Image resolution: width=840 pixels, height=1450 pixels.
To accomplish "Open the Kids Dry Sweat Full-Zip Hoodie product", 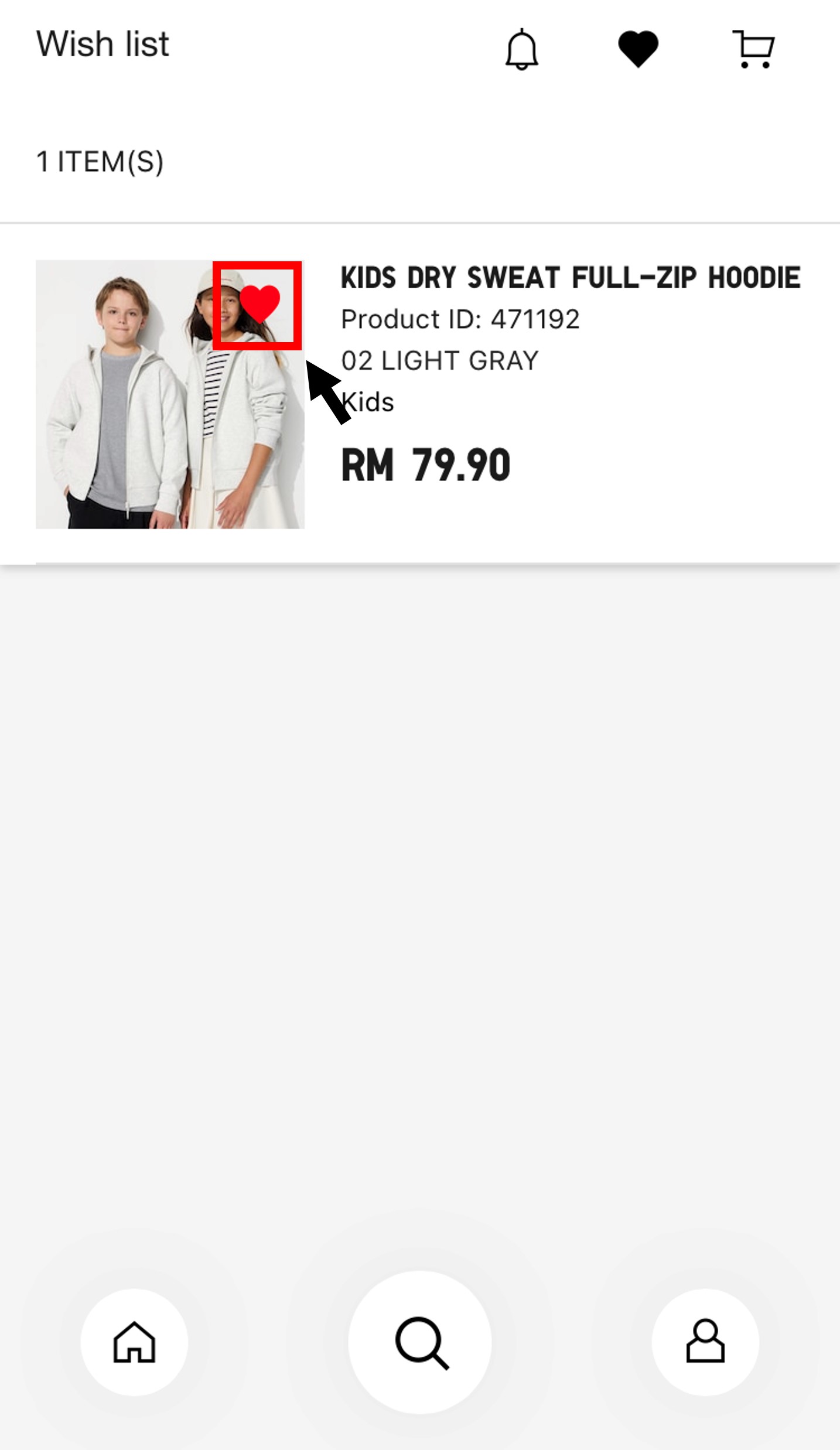I will coord(570,278).
